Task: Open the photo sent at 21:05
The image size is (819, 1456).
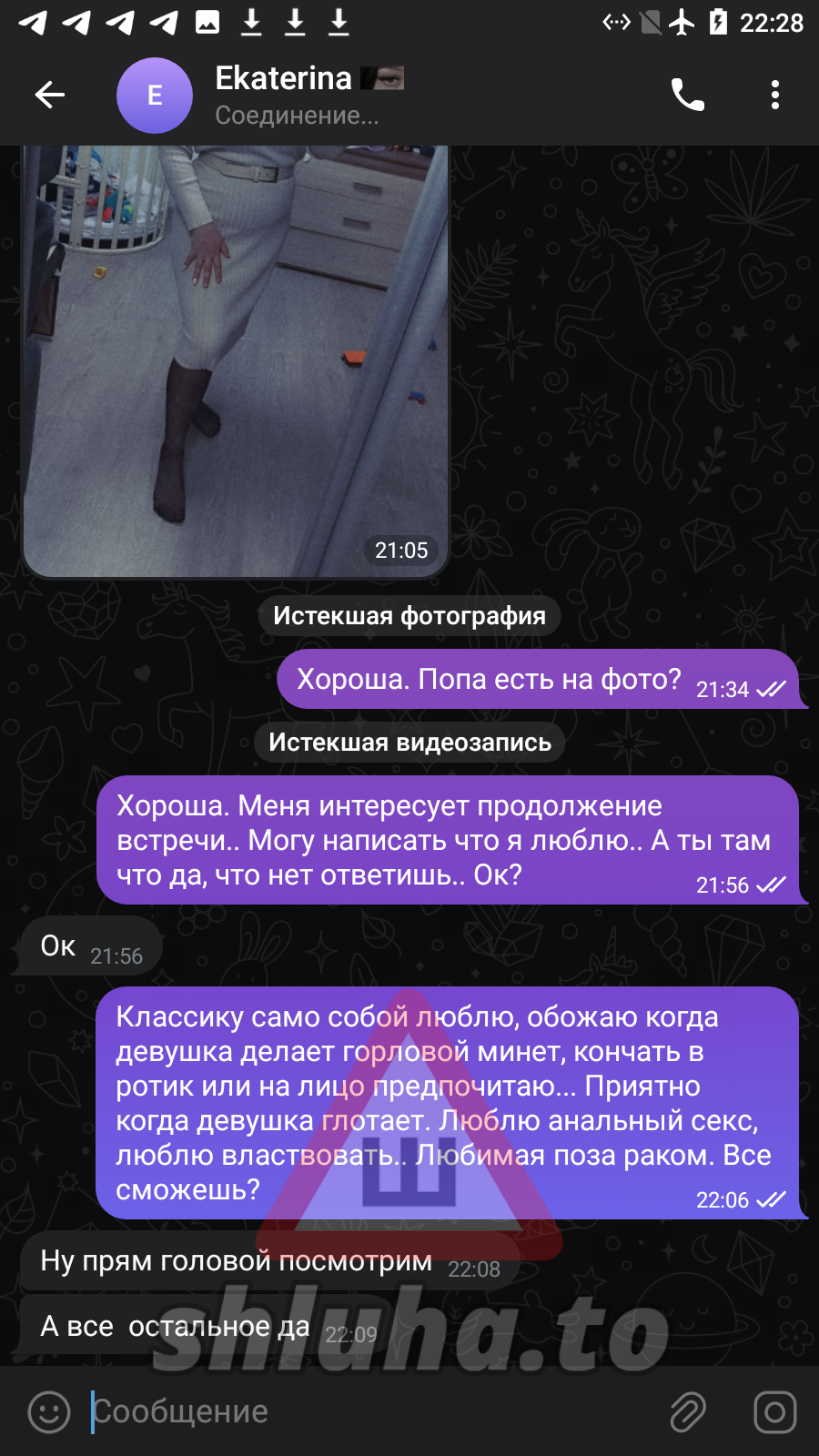Action: (x=235, y=361)
